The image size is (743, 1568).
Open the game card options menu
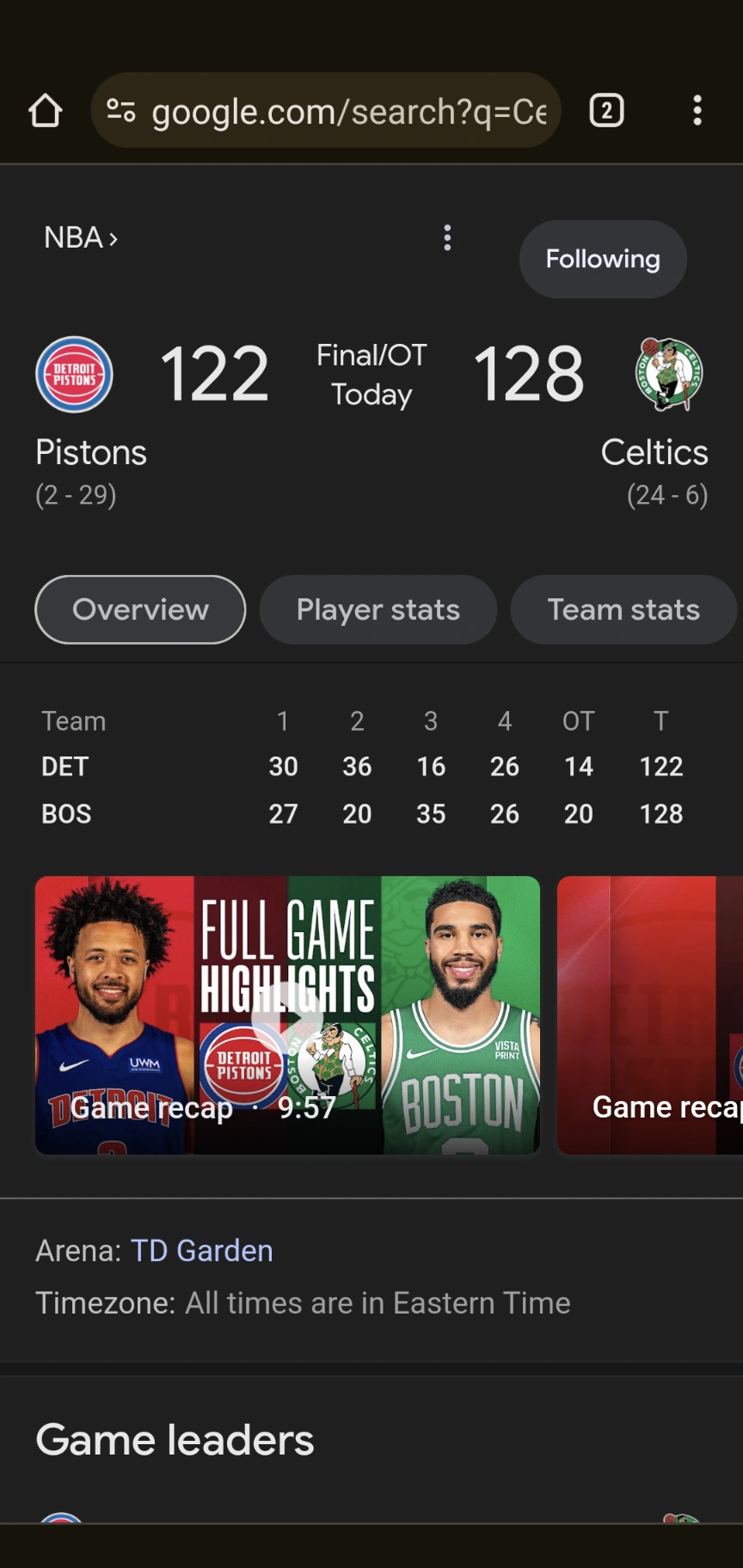(x=447, y=238)
